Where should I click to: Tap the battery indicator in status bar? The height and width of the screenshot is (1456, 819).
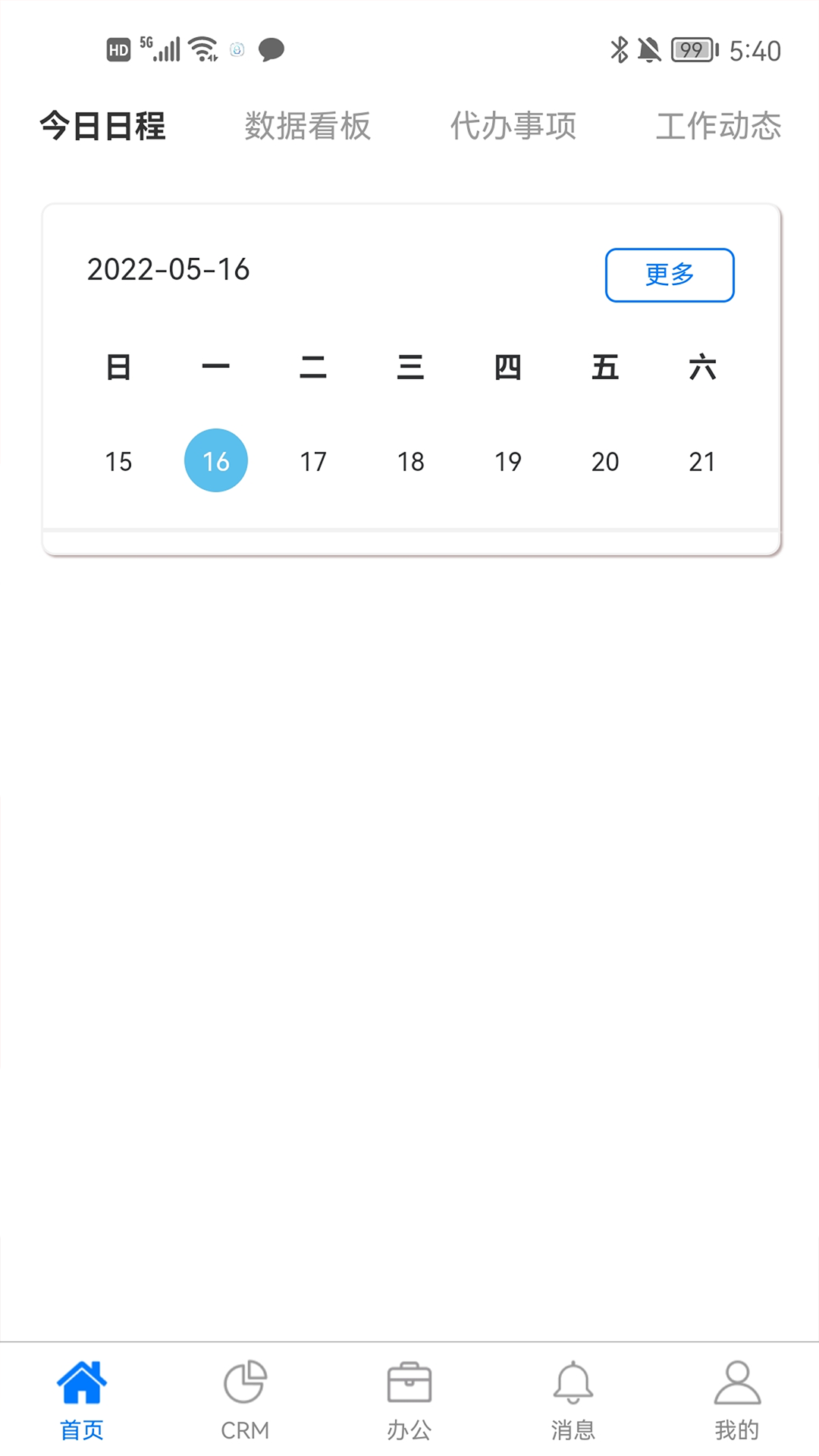(692, 50)
